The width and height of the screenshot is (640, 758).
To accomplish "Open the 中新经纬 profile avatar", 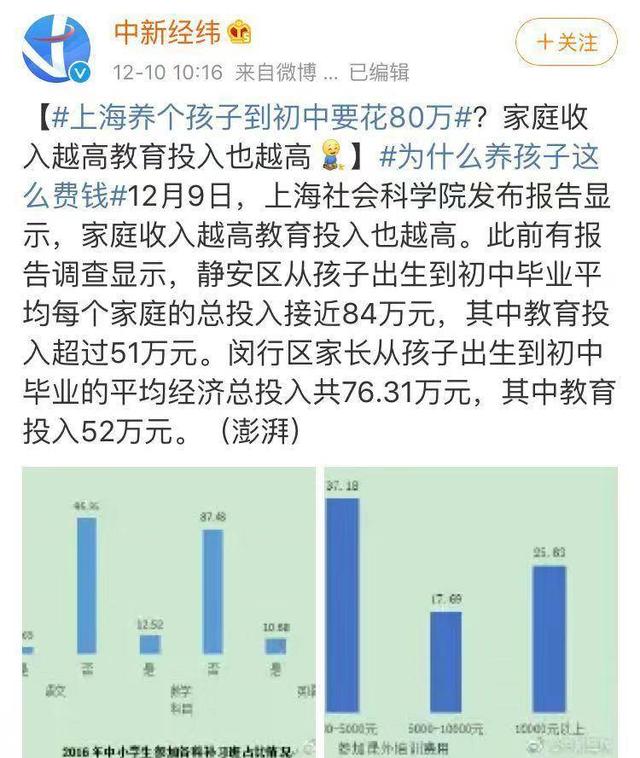I will [x=56, y=48].
